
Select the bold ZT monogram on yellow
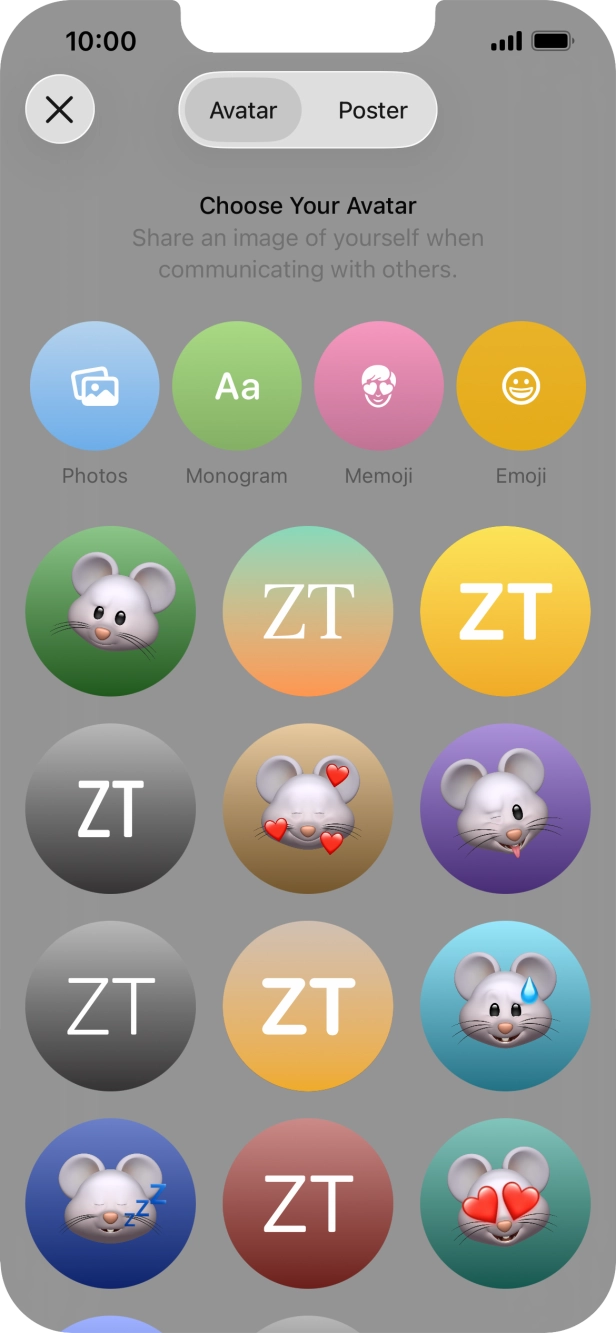point(505,611)
